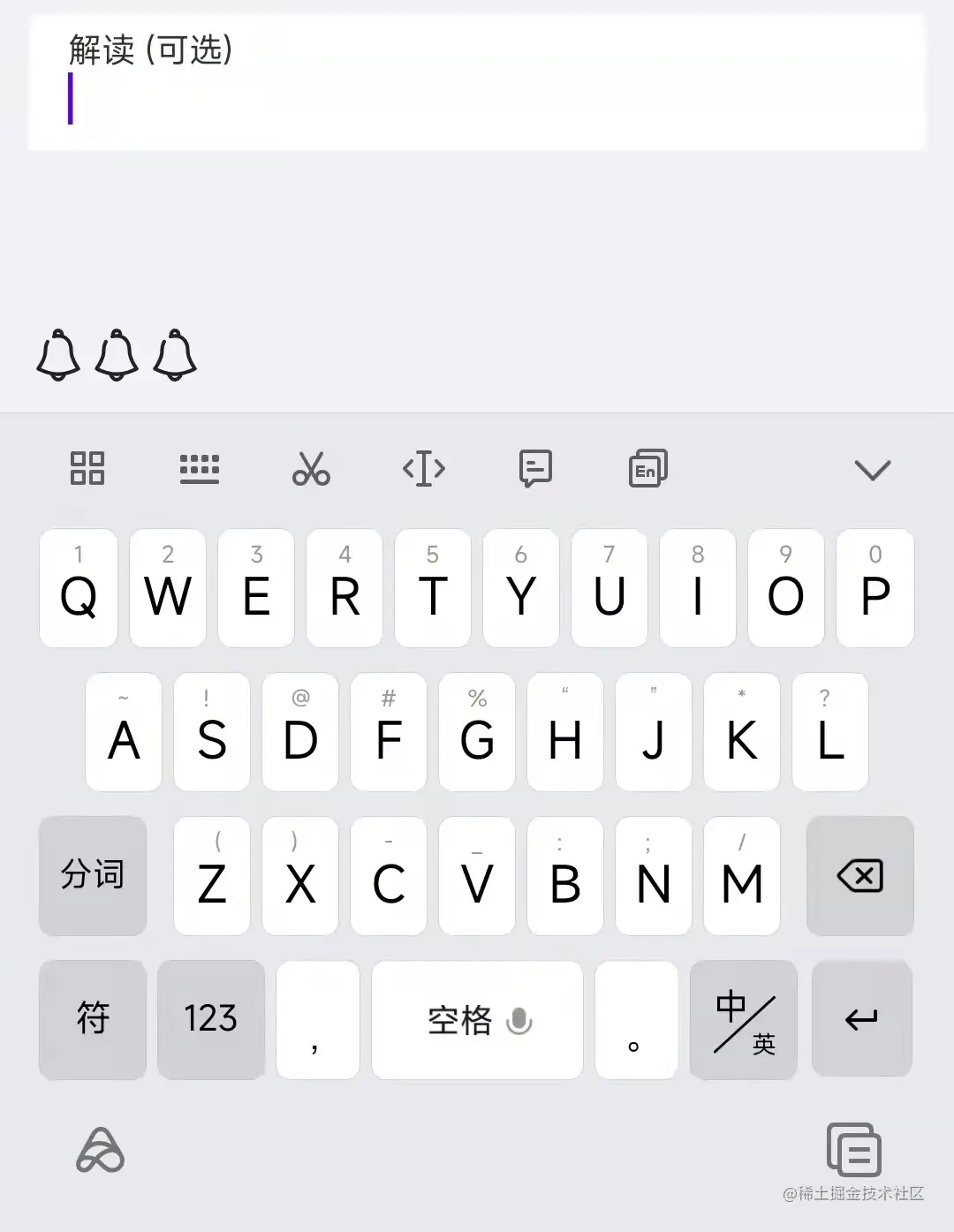
Task: Select the mini keyboard icon in toolbar
Action: (200, 468)
